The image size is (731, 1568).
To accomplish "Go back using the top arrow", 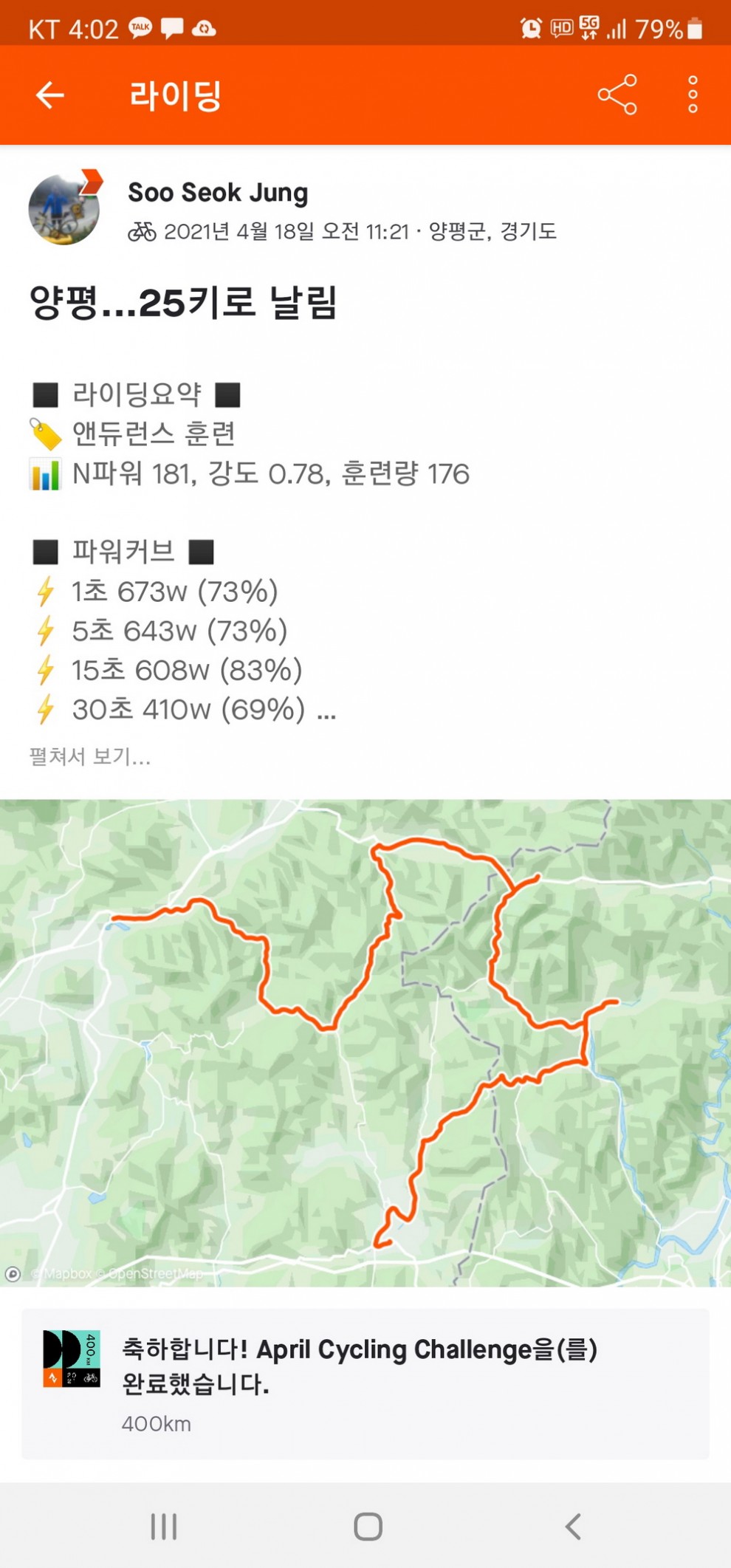I will [50, 95].
